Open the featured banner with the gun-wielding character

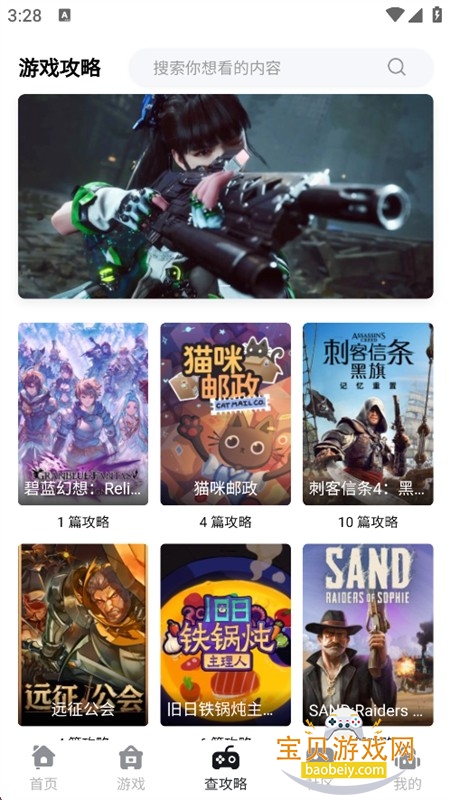click(226, 196)
